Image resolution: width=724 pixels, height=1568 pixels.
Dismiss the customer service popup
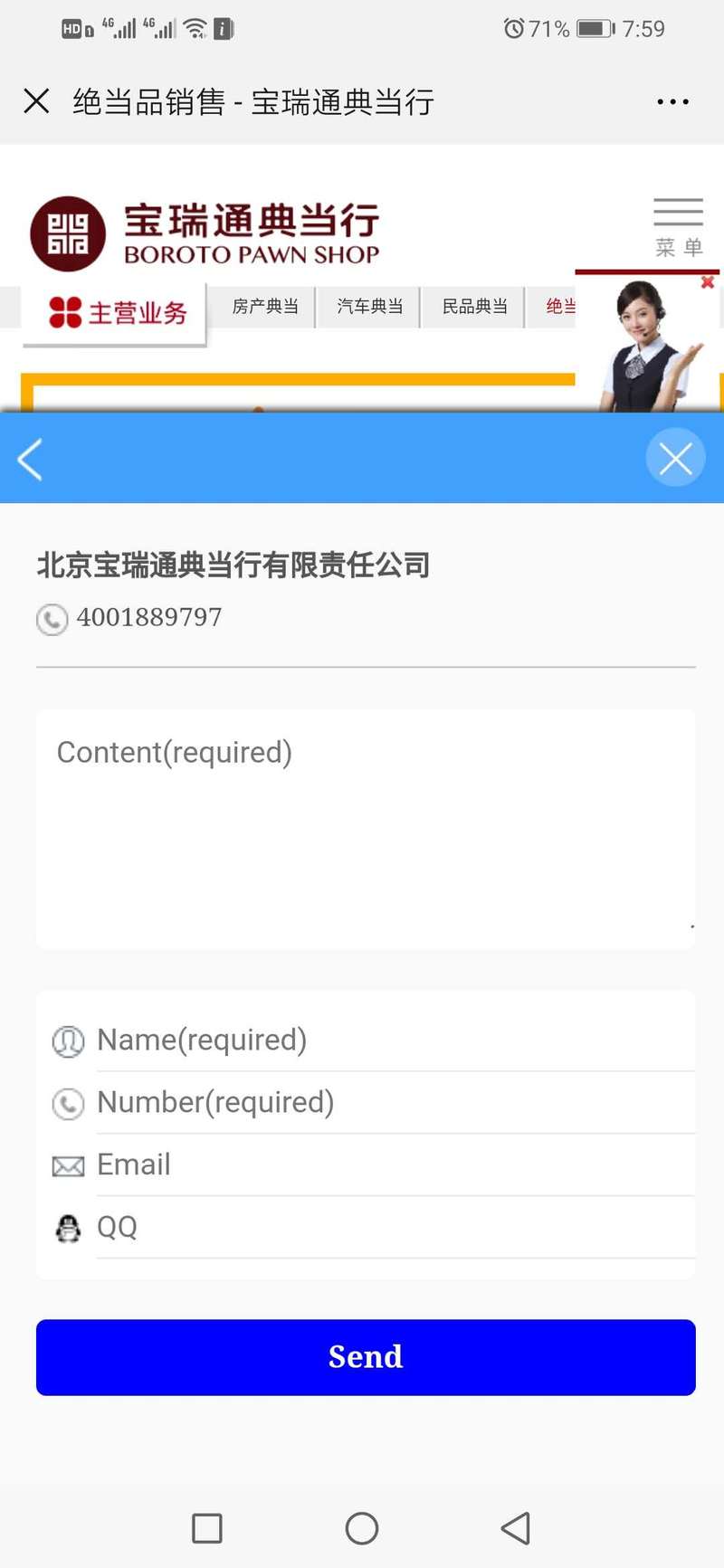pos(708,282)
